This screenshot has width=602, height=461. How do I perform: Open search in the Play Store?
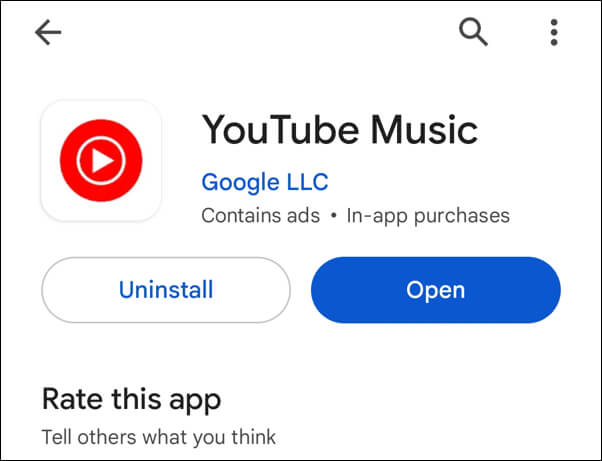pyautogui.click(x=473, y=32)
